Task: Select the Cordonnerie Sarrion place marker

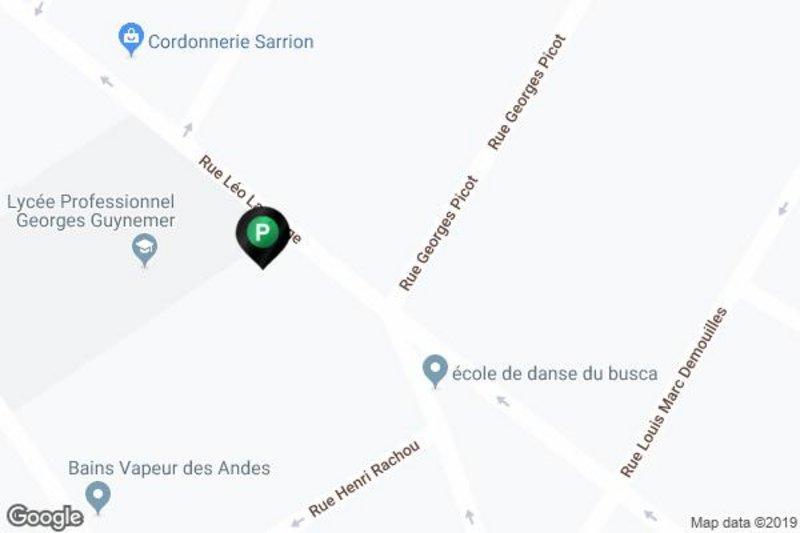Action: (131, 39)
